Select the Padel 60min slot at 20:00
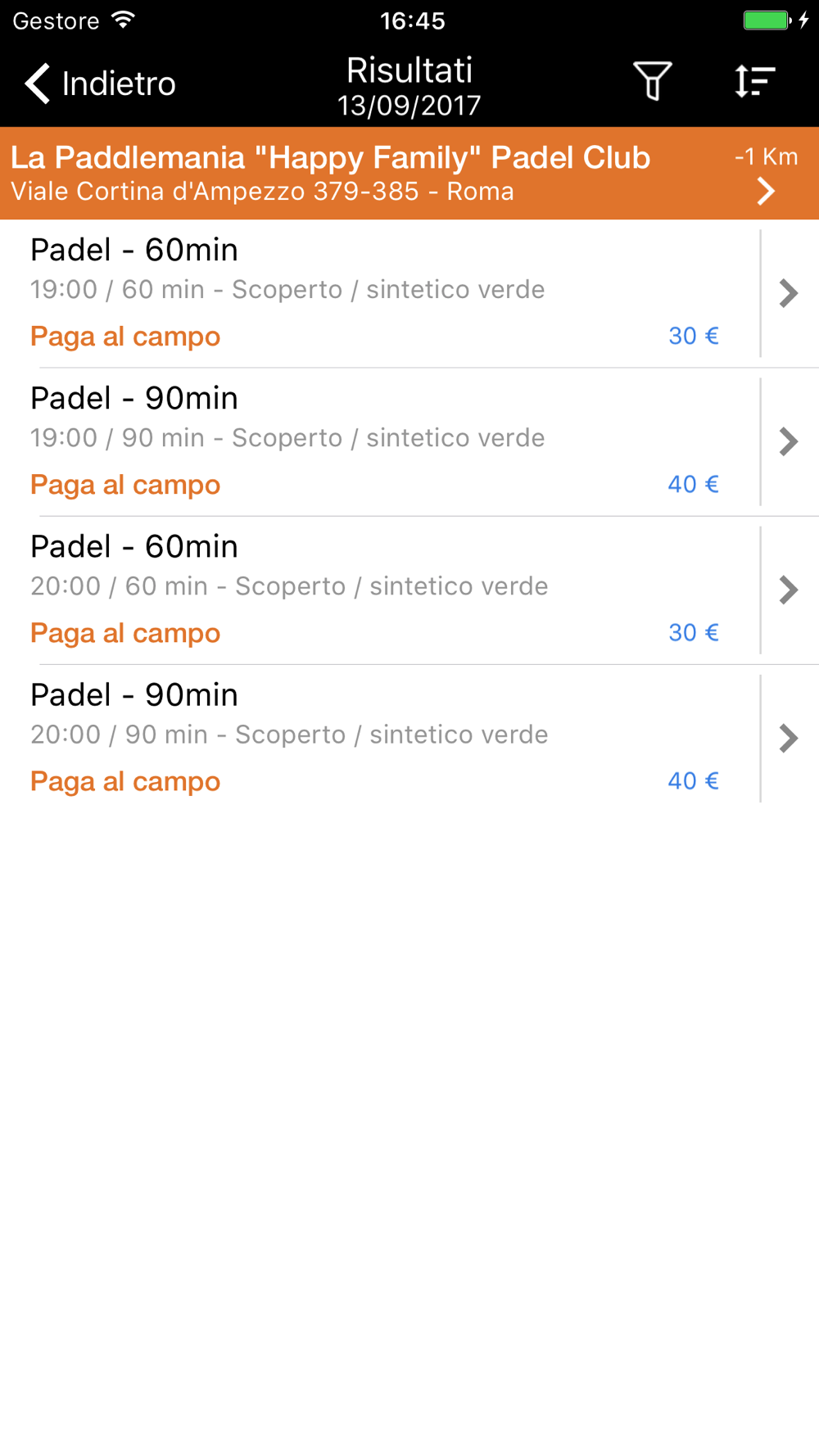819x1456 pixels. [x=409, y=590]
